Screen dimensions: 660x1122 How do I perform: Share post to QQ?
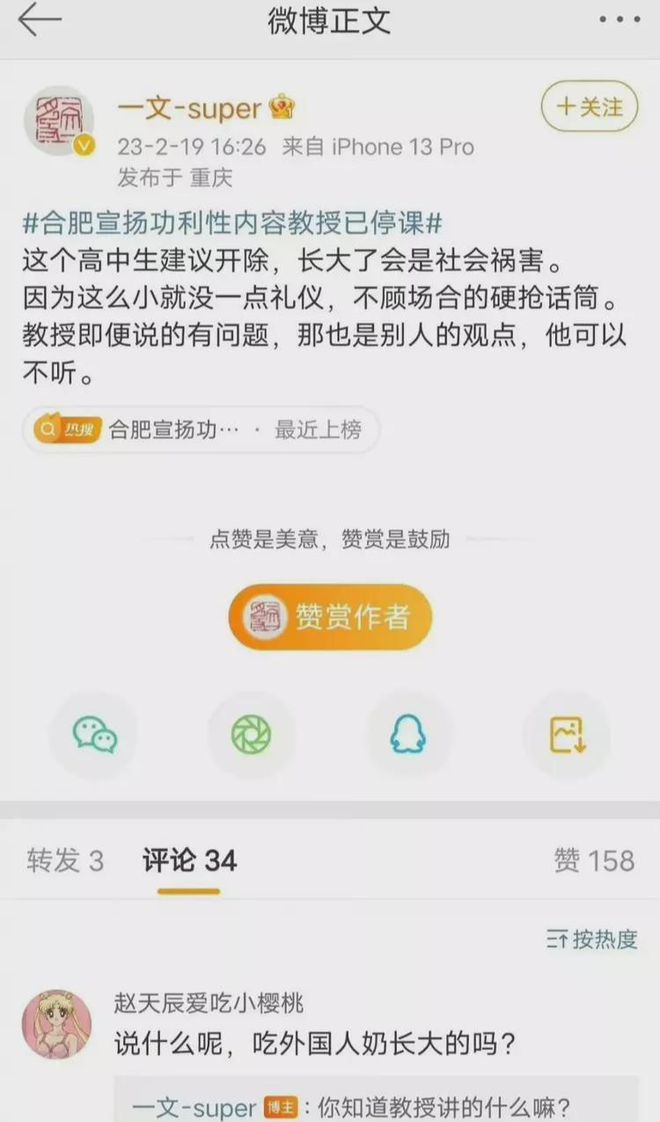(x=409, y=735)
